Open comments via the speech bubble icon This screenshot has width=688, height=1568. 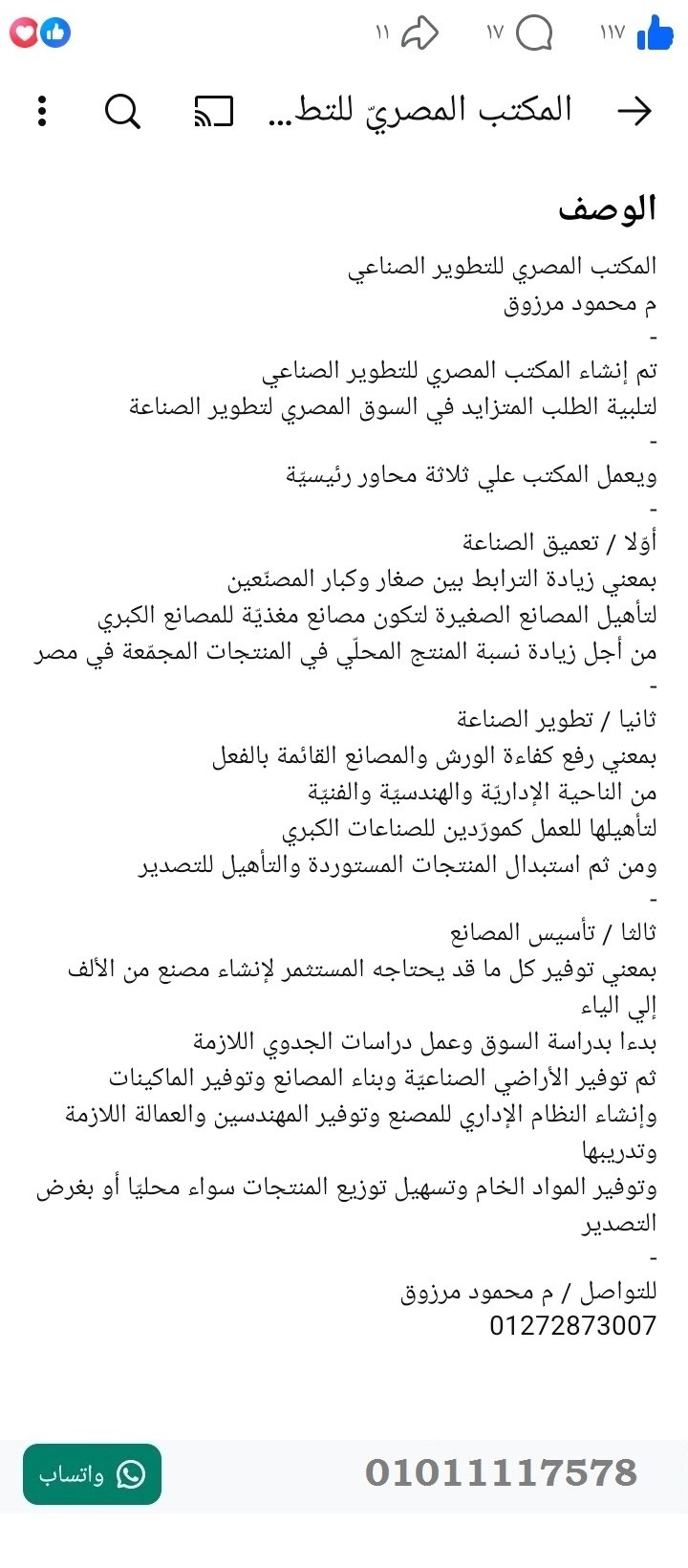coord(535,32)
